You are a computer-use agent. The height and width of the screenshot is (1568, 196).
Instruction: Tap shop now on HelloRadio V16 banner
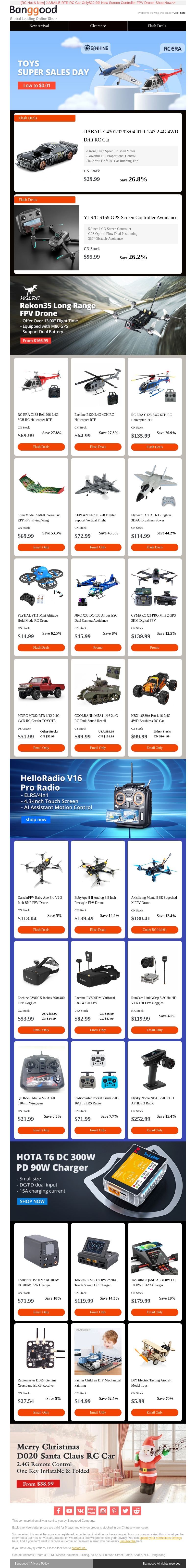click(x=36, y=820)
